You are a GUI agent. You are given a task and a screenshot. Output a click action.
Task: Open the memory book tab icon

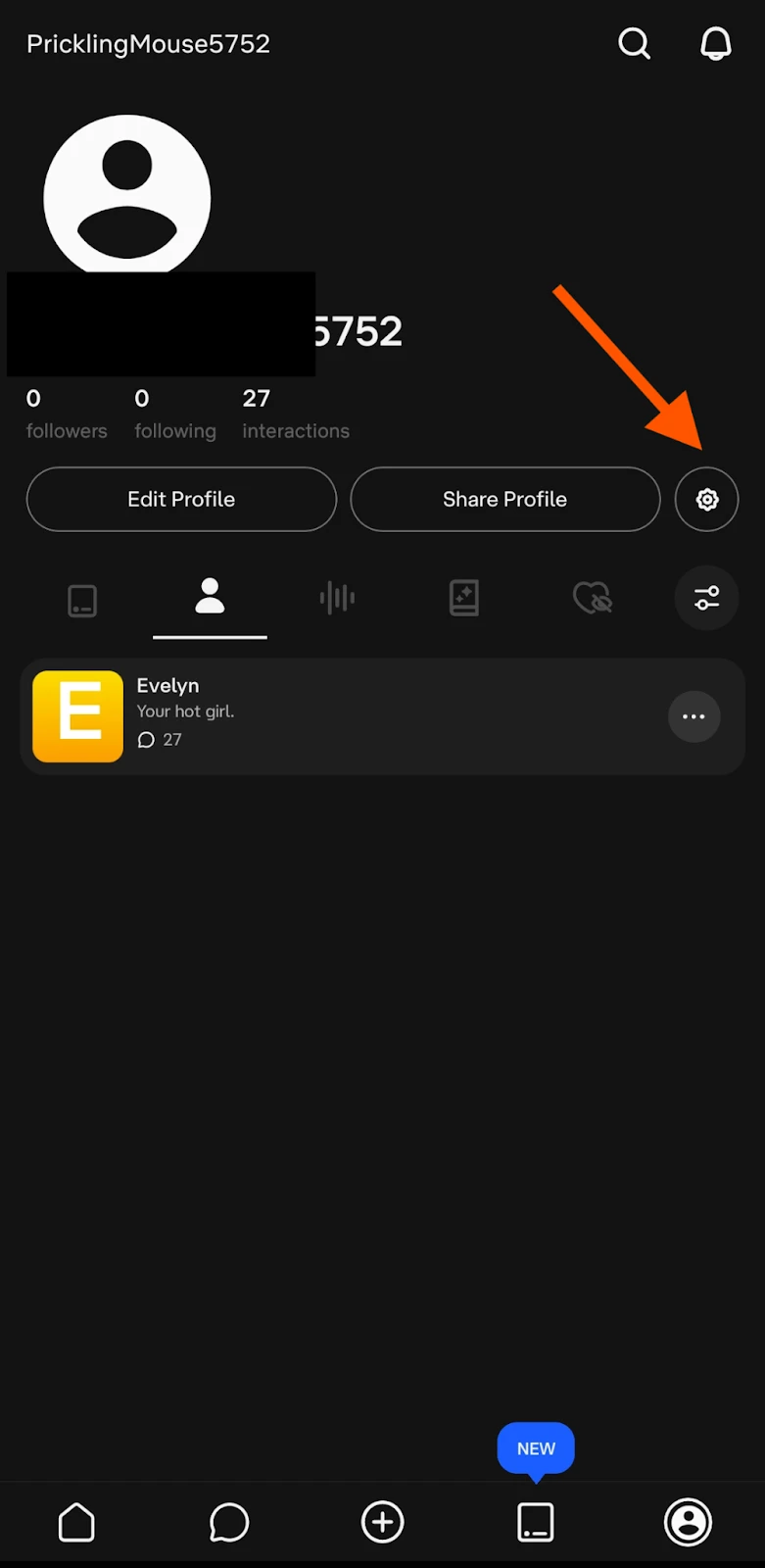(x=464, y=598)
